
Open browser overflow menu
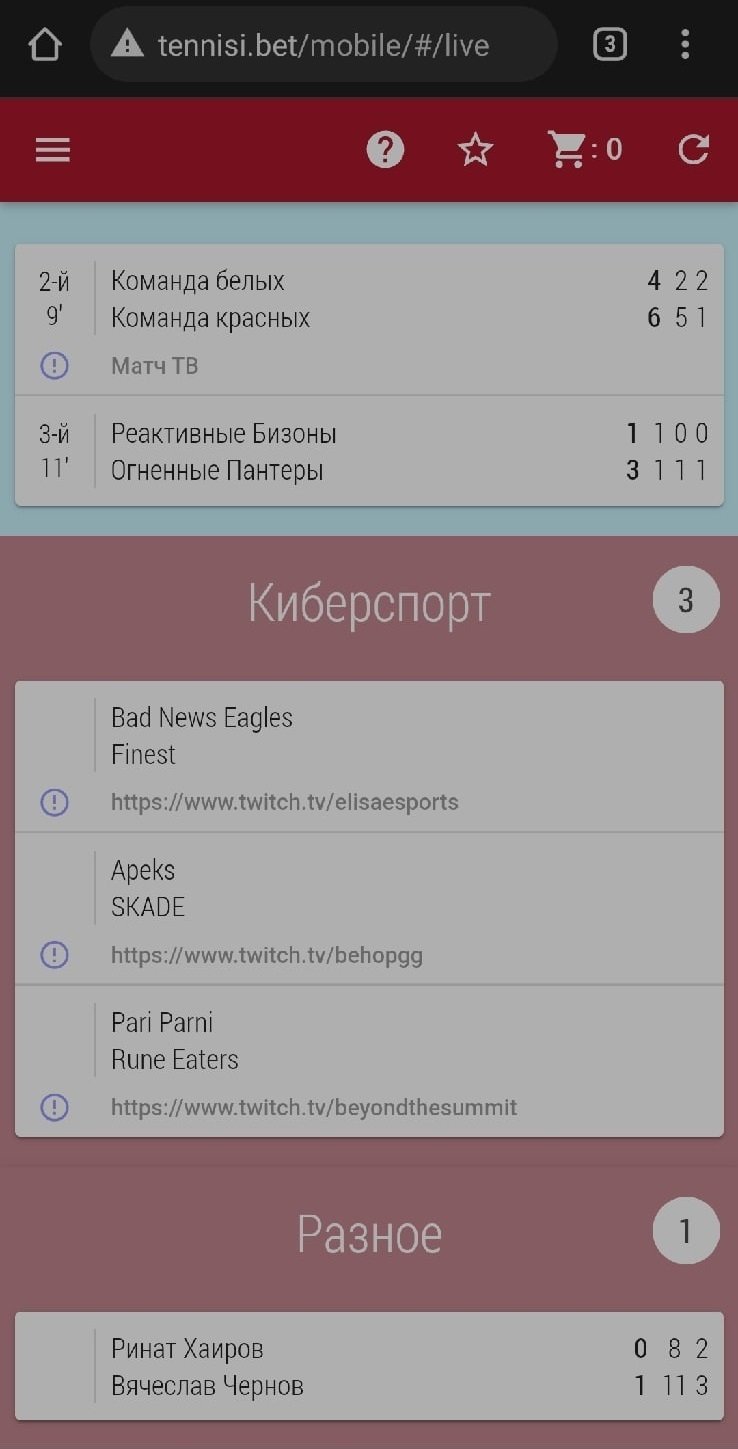click(685, 44)
